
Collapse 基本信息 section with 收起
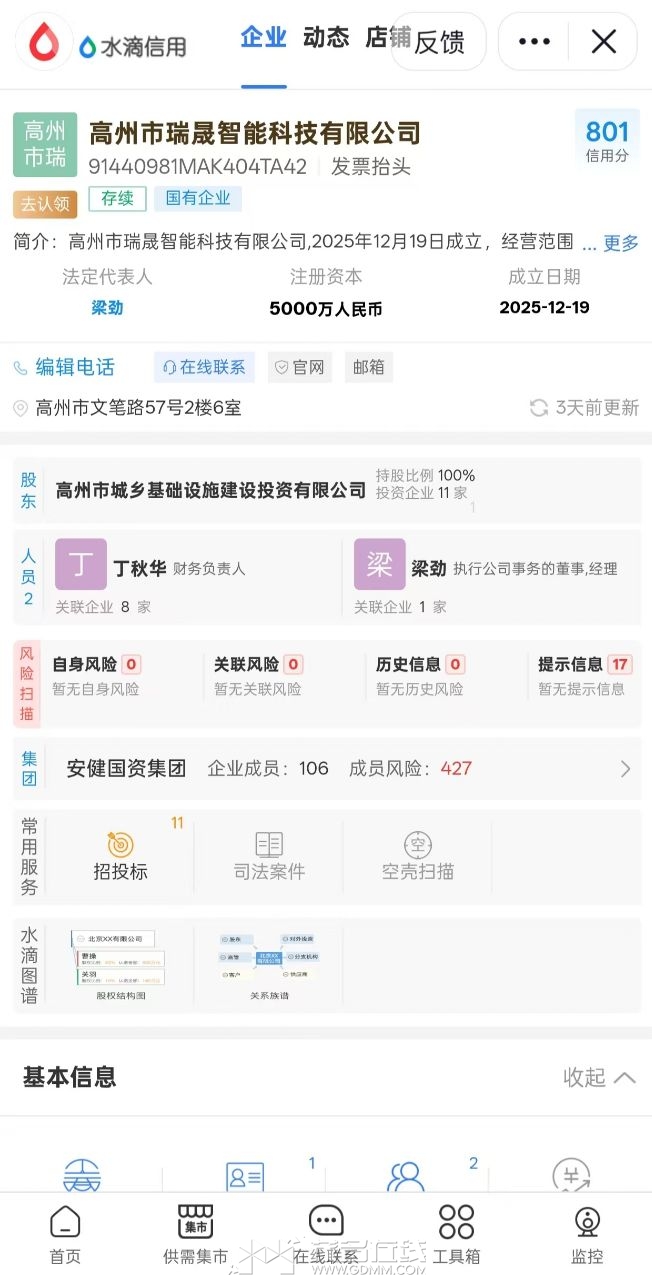point(599,1077)
